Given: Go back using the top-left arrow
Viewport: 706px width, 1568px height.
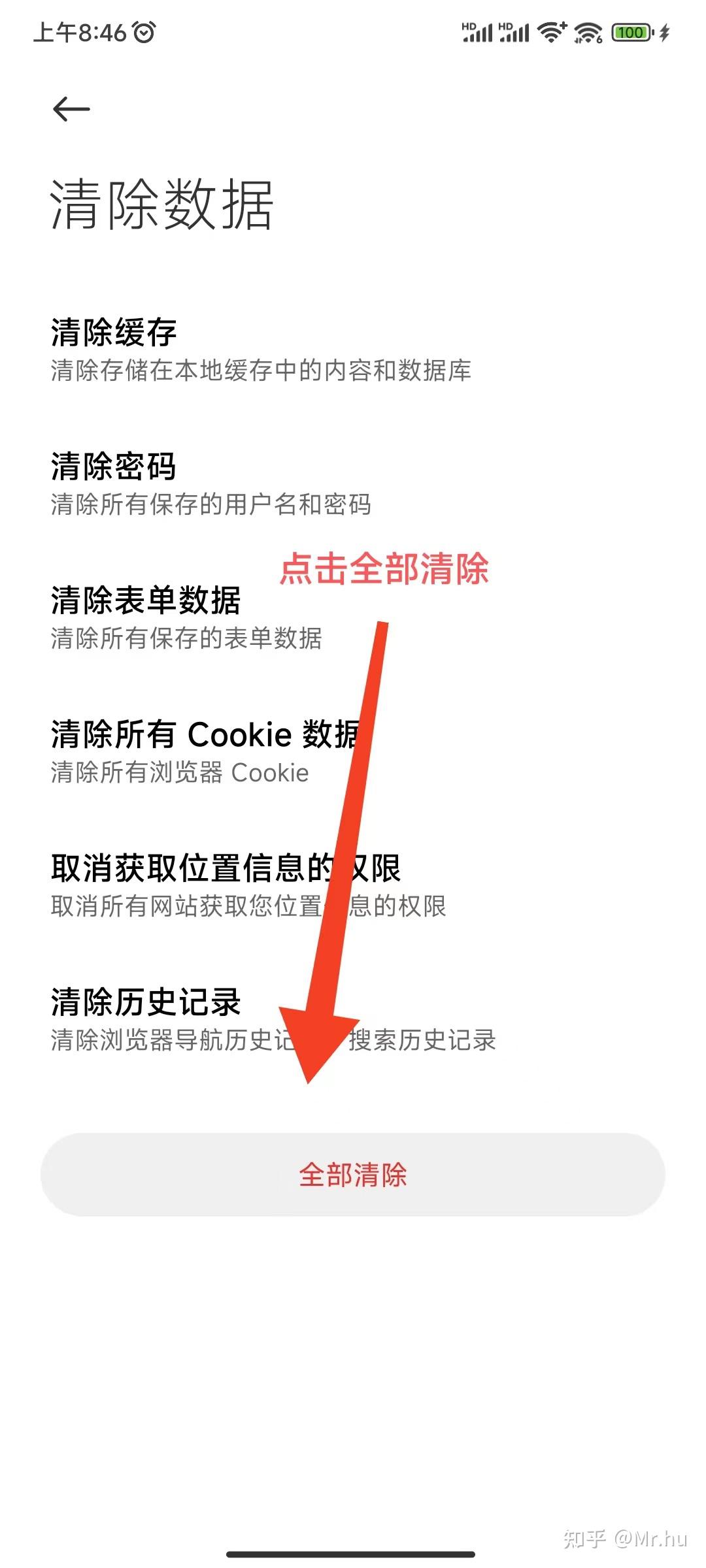Looking at the screenshot, I should 71,108.
